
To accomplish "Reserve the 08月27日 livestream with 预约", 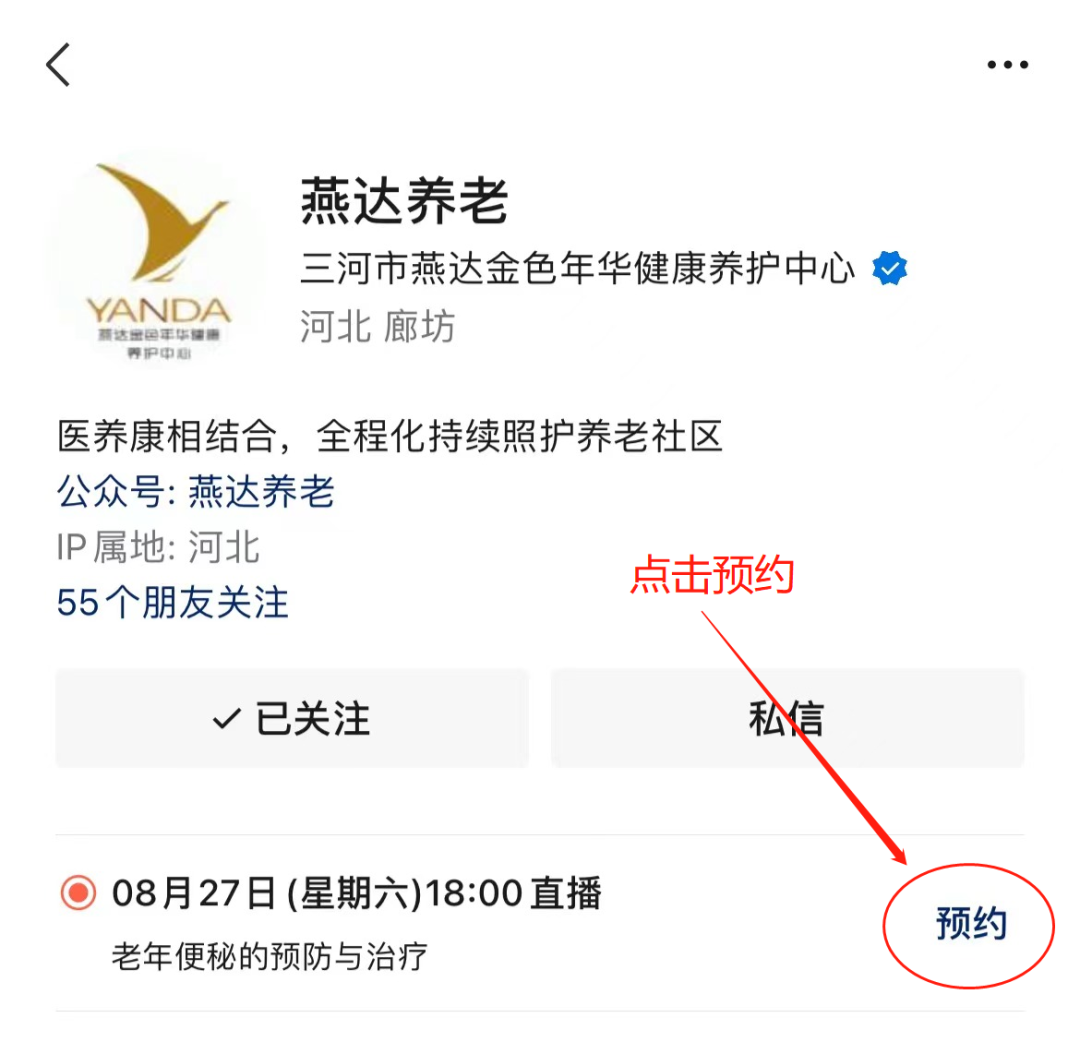I will pyautogui.click(x=970, y=923).
